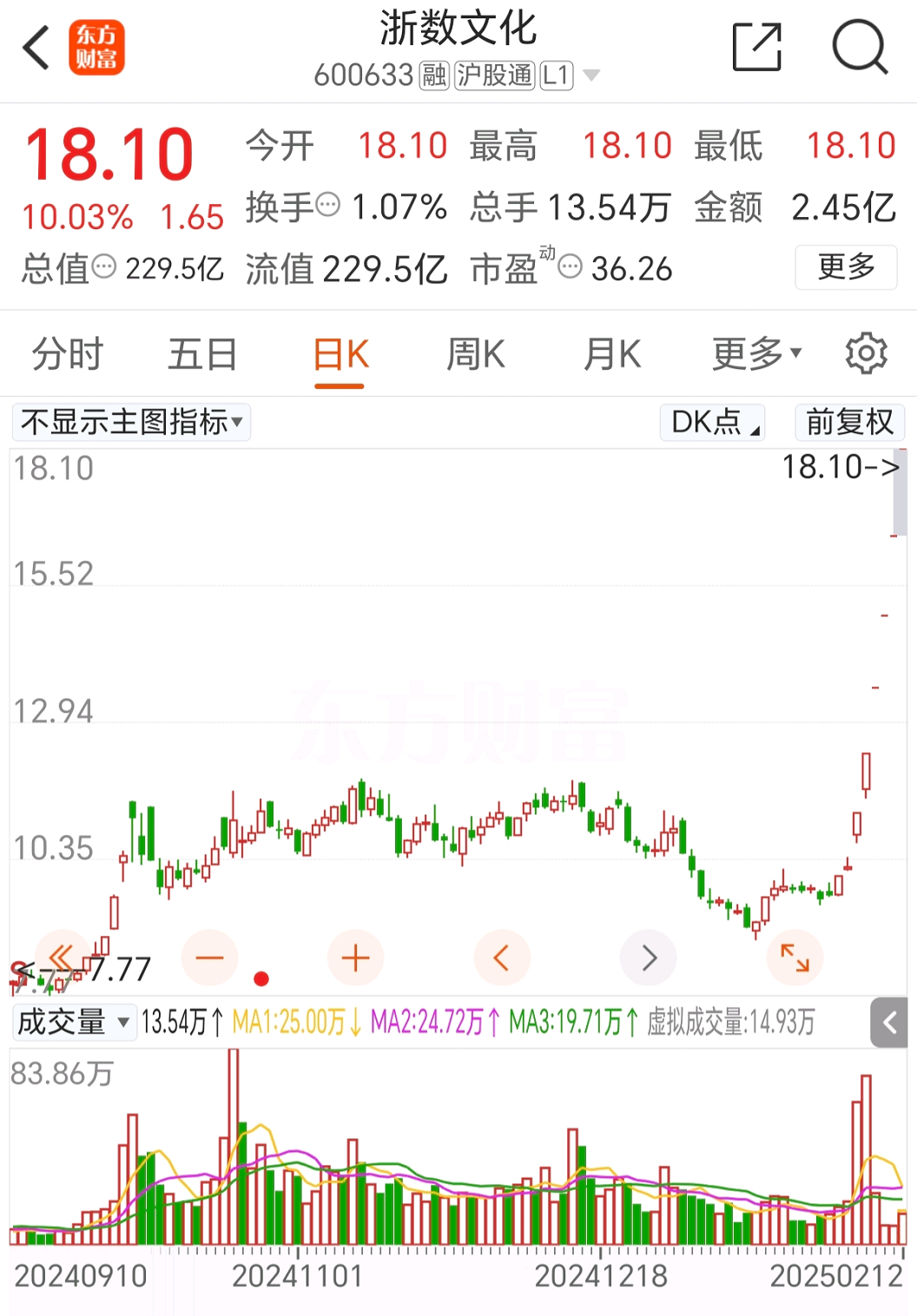Select the 日K tab
Viewport: 917px width, 1316px height.
(340, 354)
